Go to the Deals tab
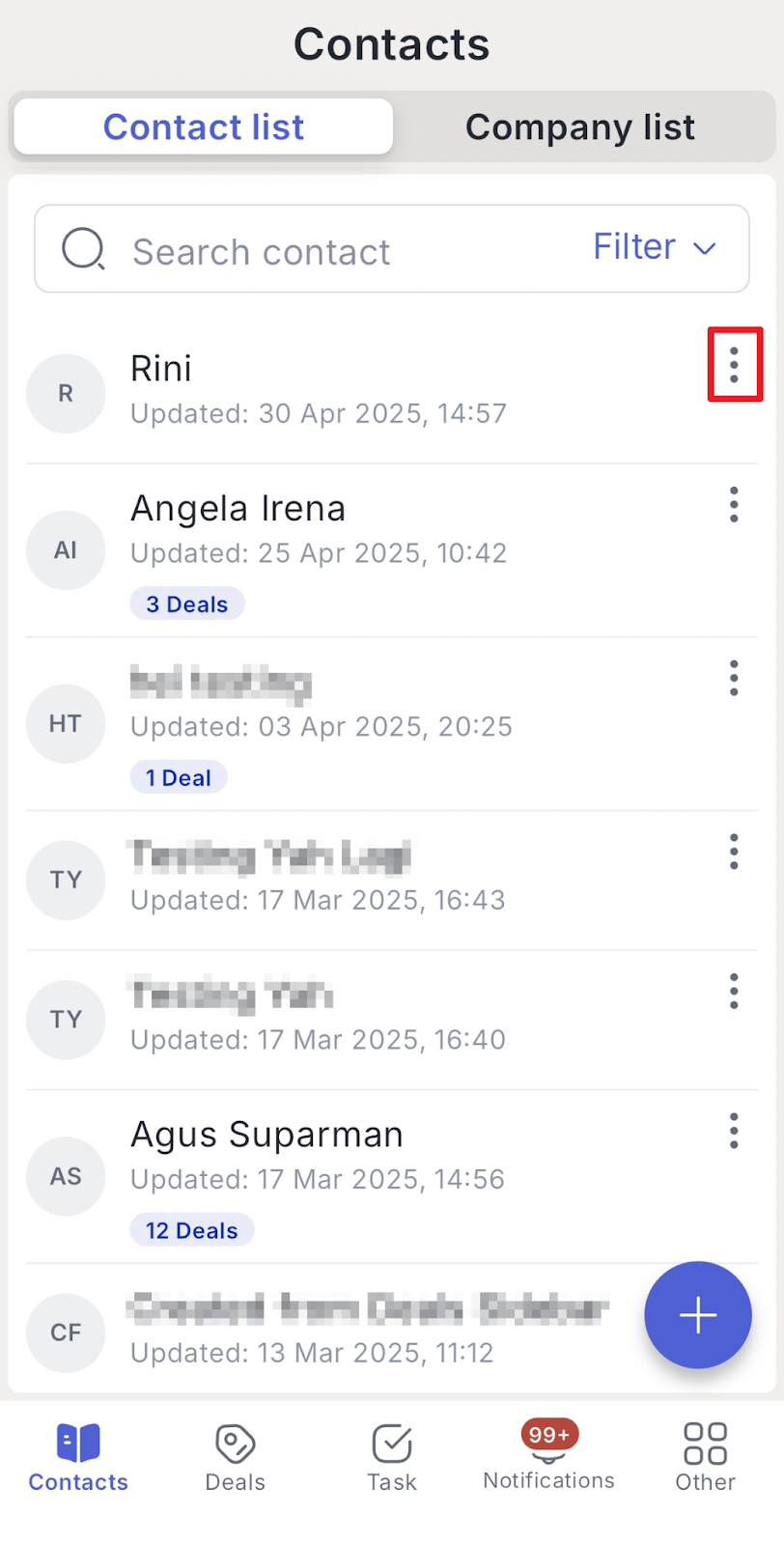The image size is (784, 1545). point(235,1458)
